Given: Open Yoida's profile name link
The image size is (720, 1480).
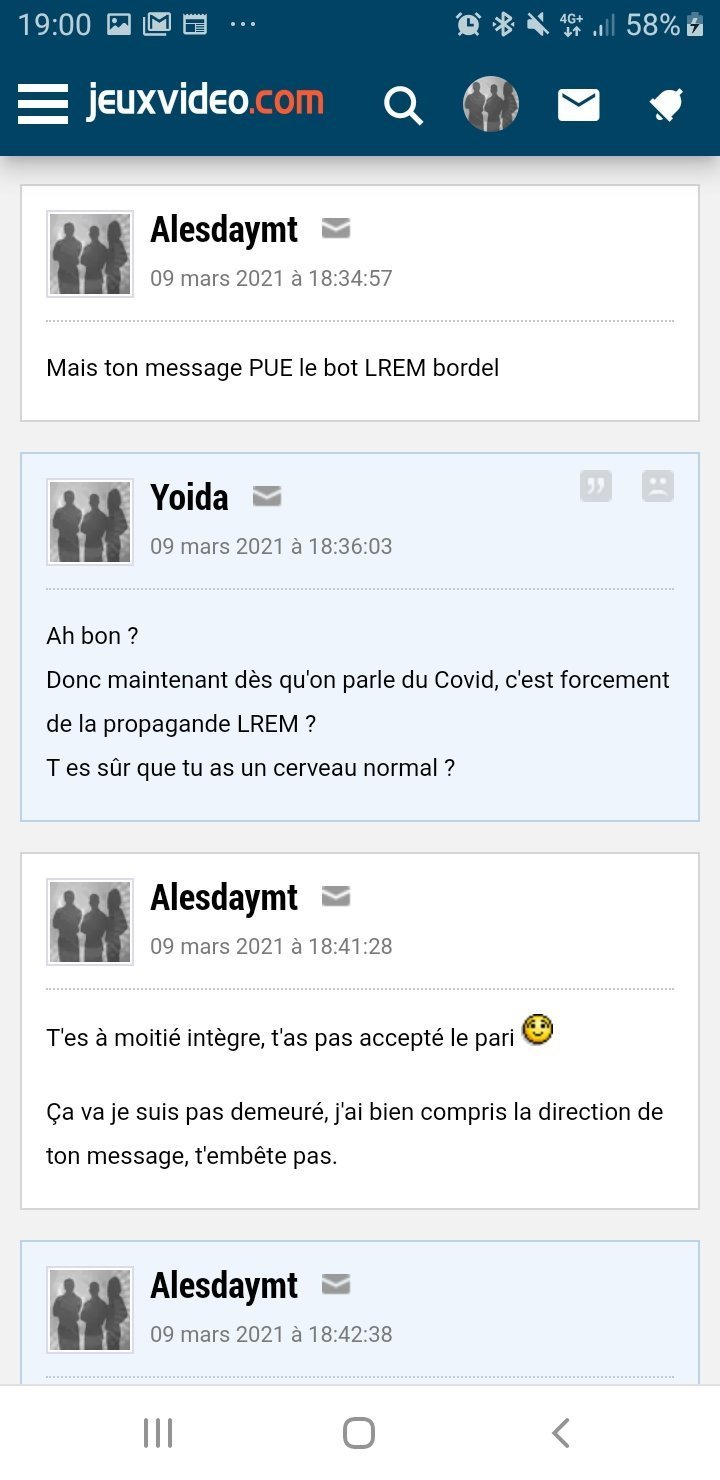Looking at the screenshot, I should [189, 497].
